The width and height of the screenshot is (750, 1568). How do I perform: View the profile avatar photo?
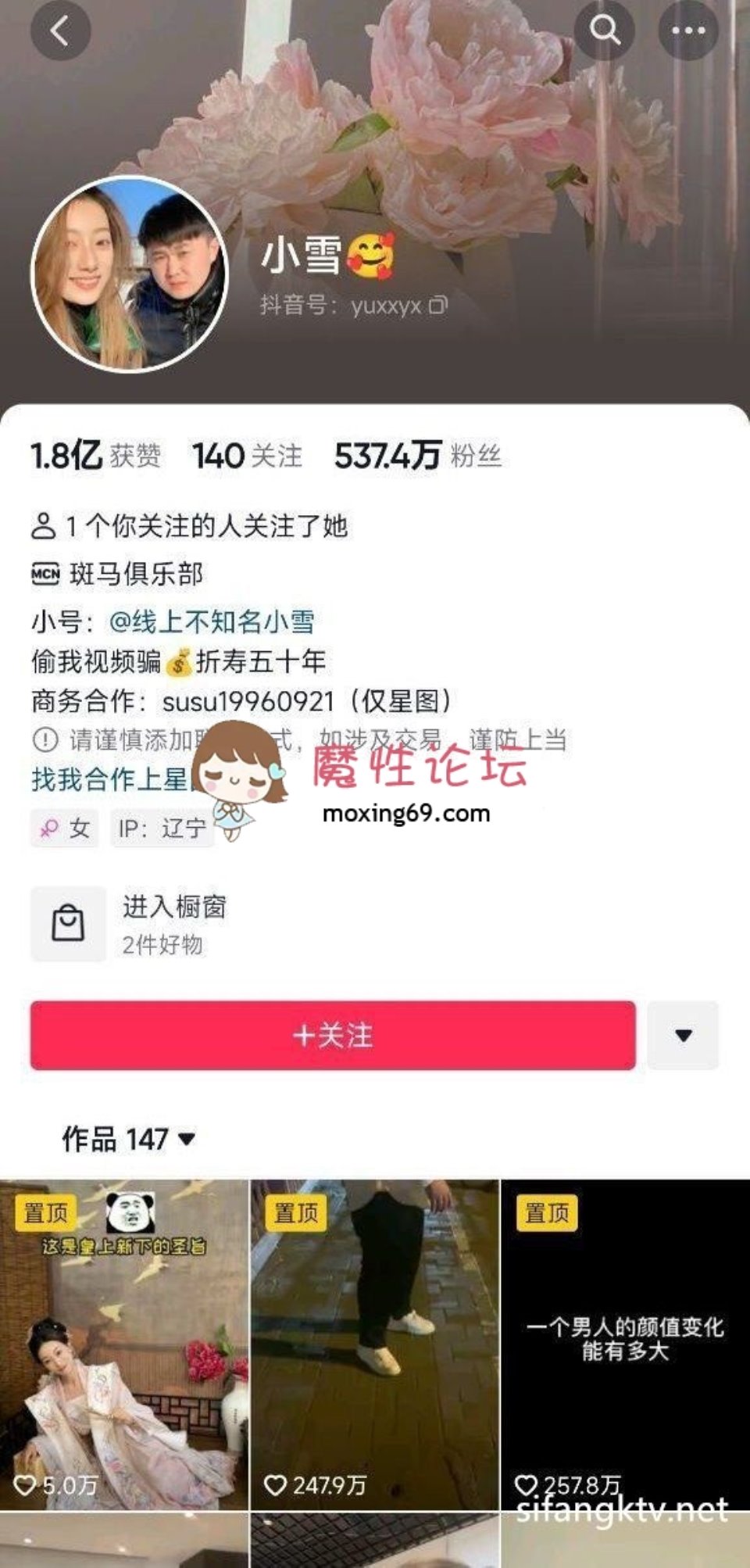tap(130, 274)
